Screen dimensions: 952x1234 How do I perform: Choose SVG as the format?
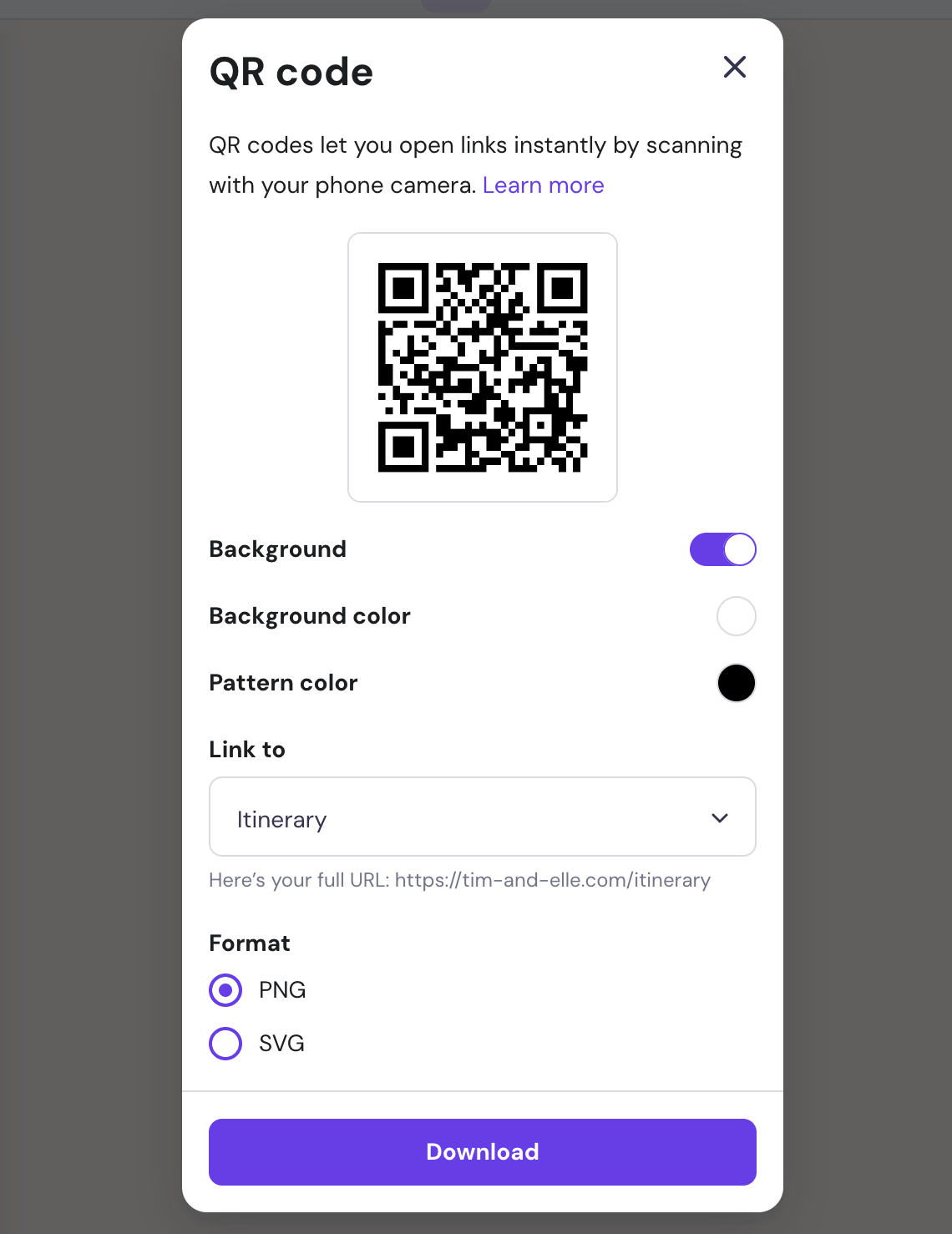[x=225, y=1044]
